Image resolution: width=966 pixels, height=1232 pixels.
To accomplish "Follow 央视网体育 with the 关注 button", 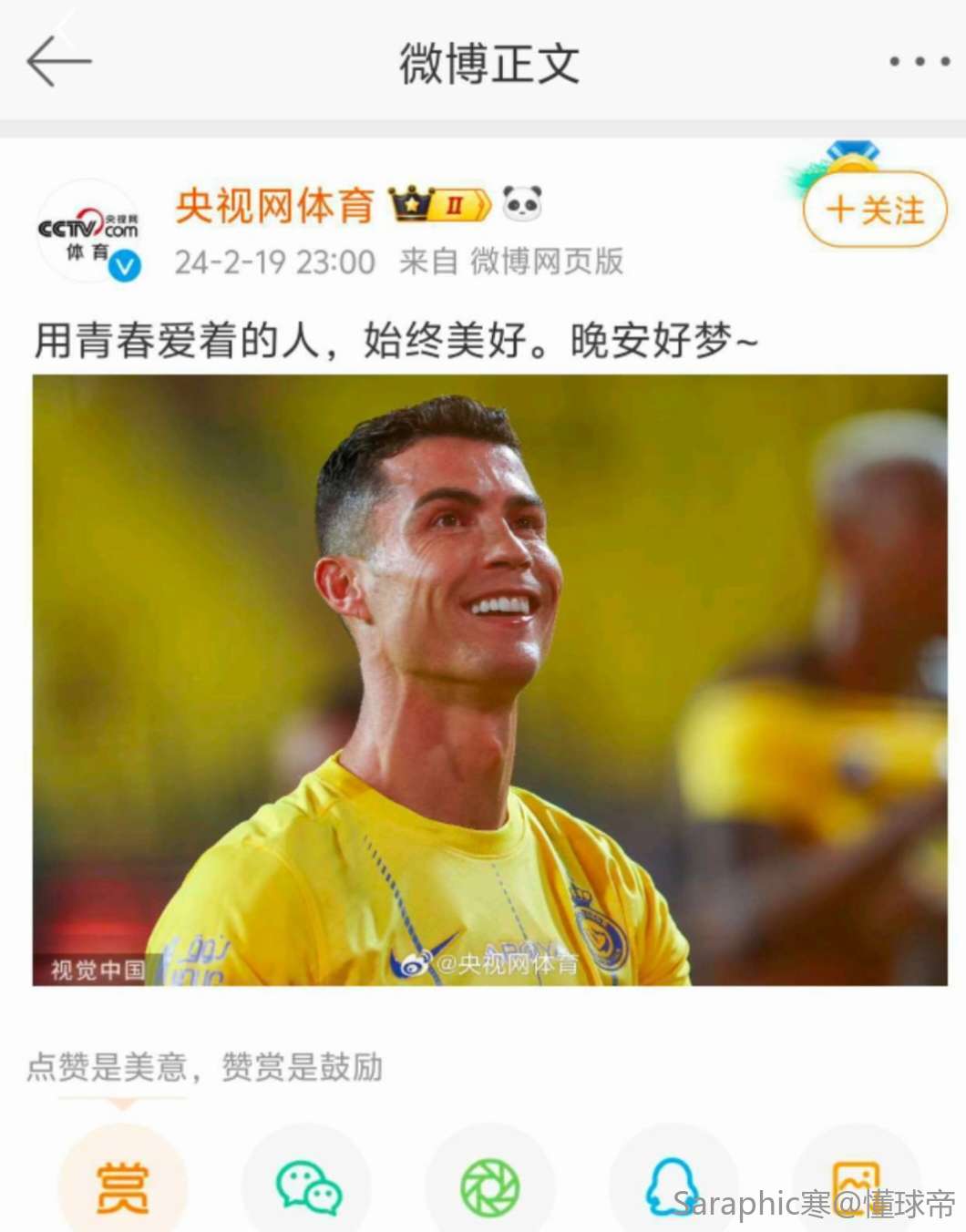I will (x=875, y=210).
